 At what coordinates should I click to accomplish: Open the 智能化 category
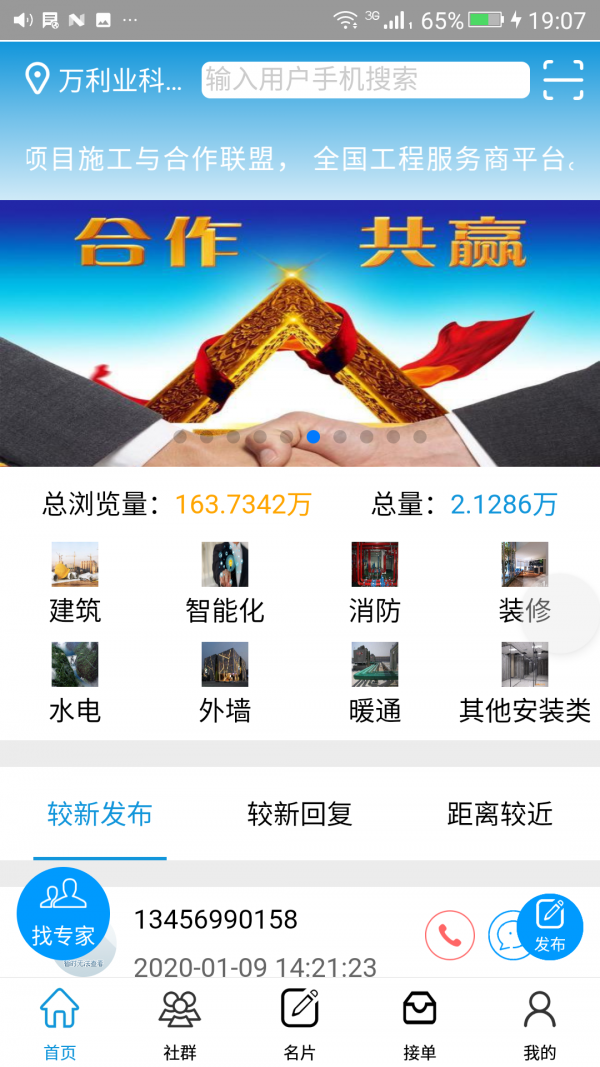[225, 583]
